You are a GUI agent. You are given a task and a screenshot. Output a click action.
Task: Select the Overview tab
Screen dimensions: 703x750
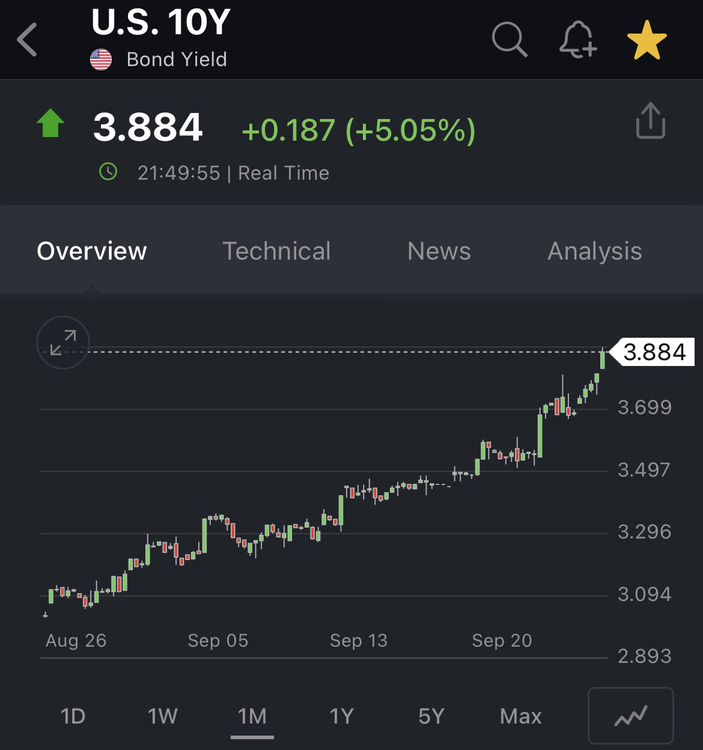coord(92,251)
